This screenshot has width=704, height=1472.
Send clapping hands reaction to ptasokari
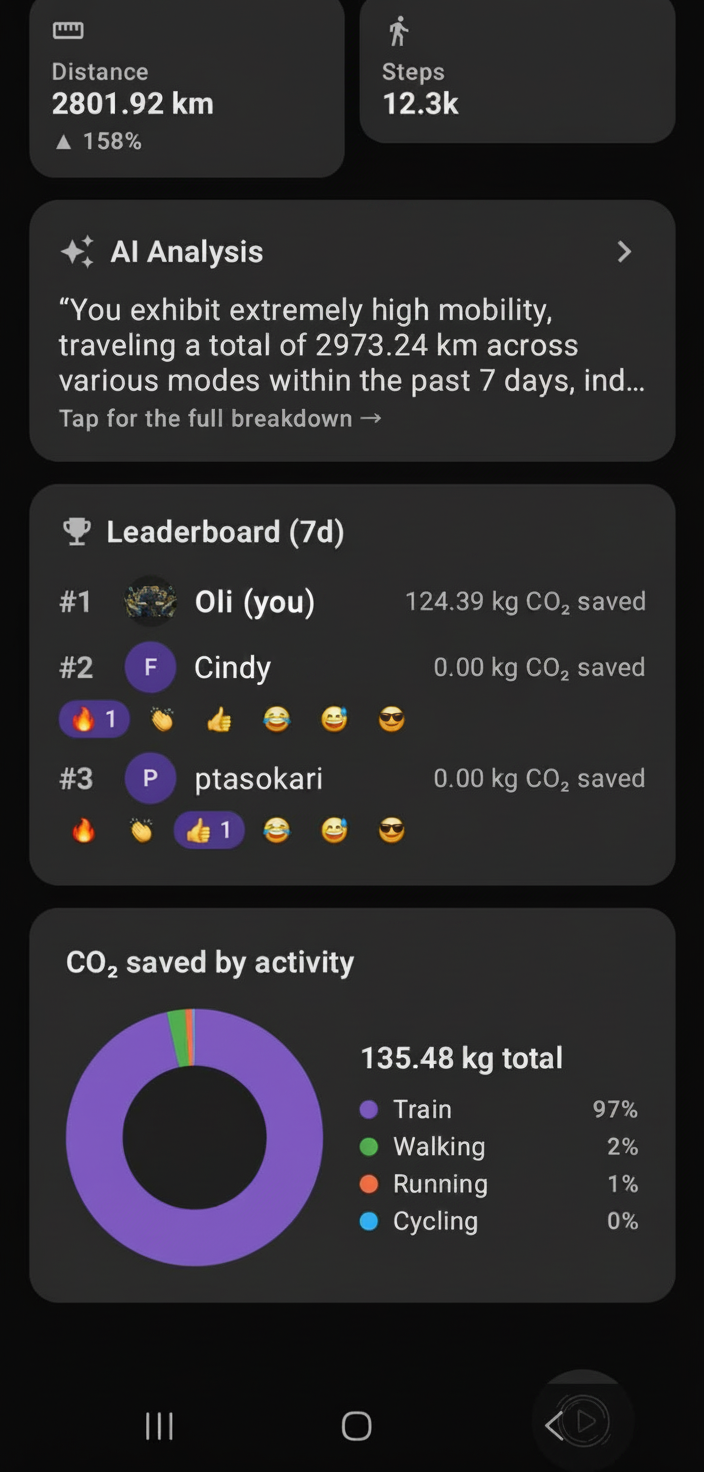(x=141, y=830)
